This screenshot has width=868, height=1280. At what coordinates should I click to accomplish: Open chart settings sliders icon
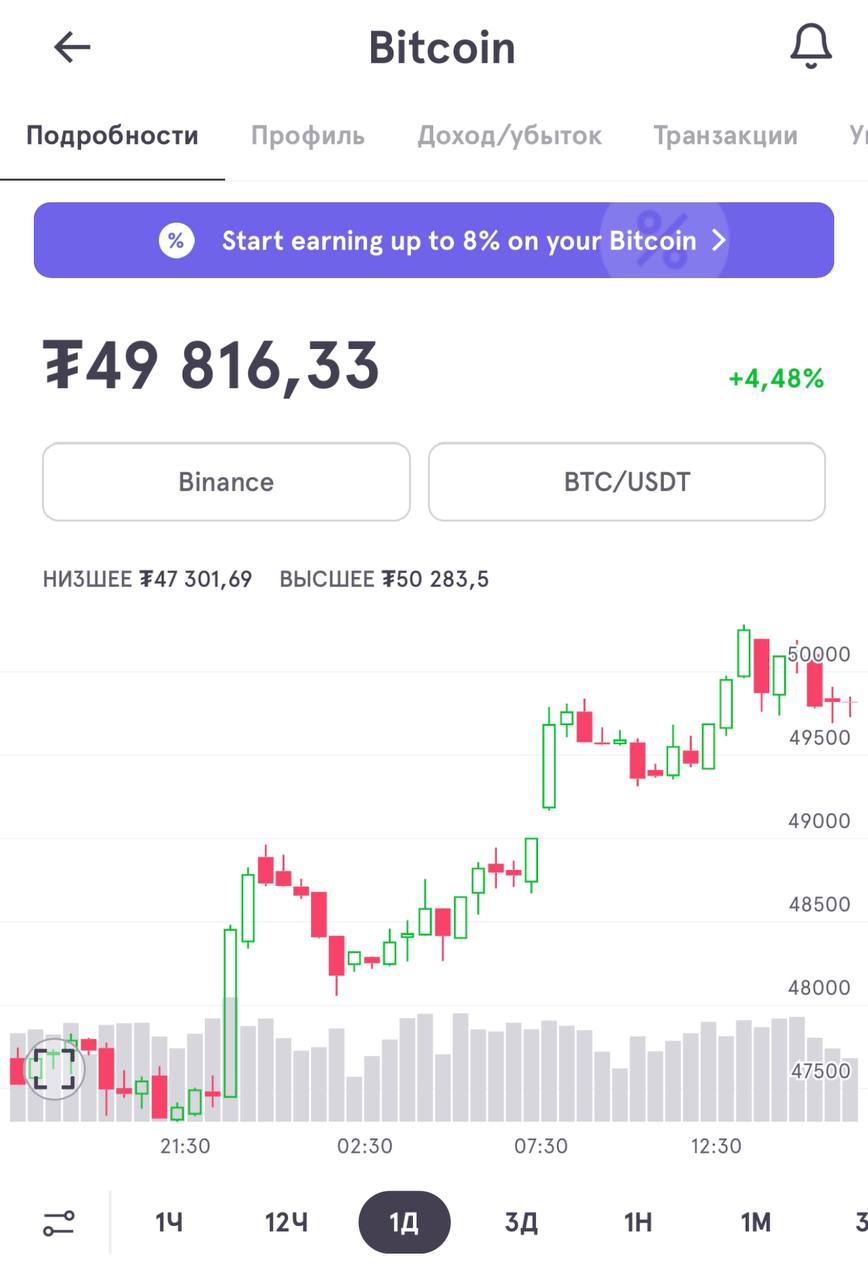59,1222
